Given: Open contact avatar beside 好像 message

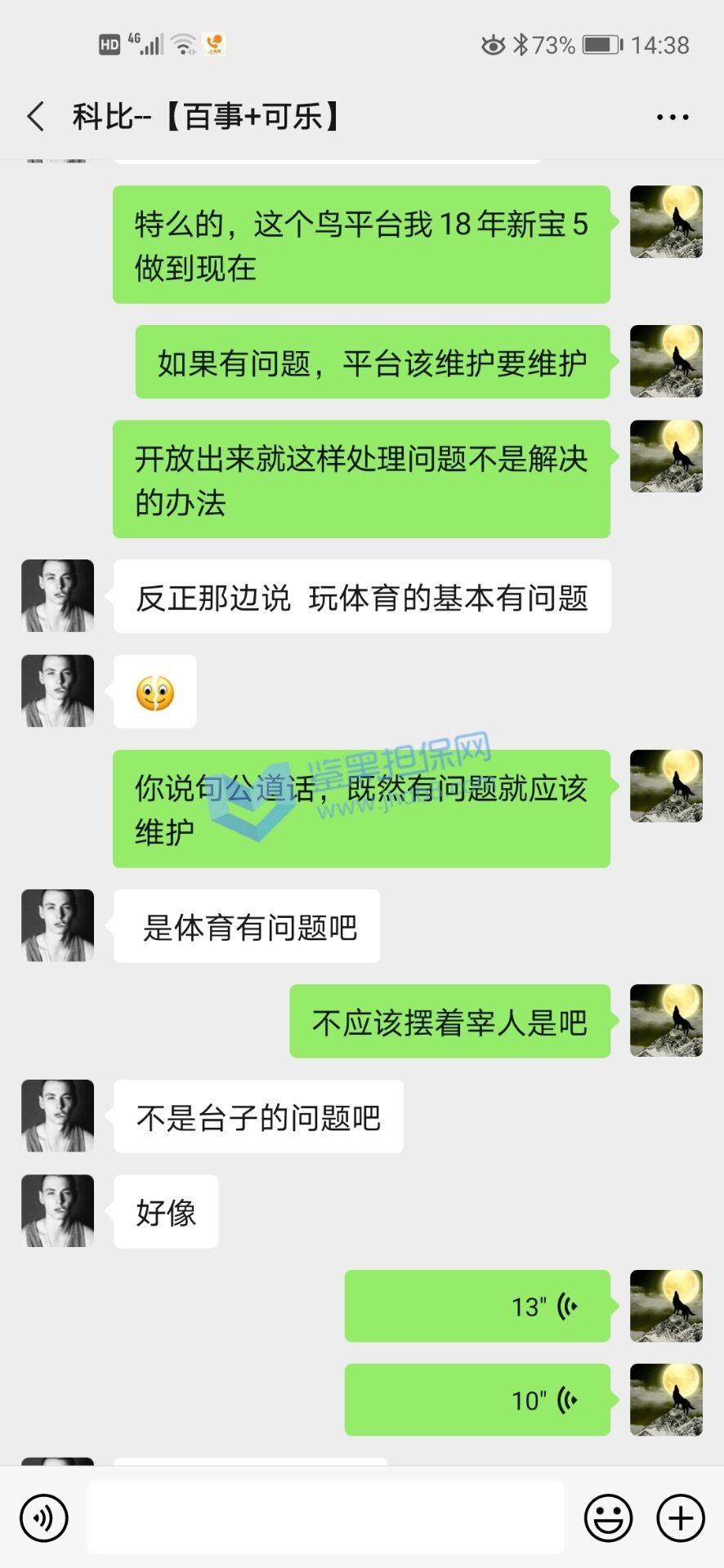Looking at the screenshot, I should click(57, 1211).
